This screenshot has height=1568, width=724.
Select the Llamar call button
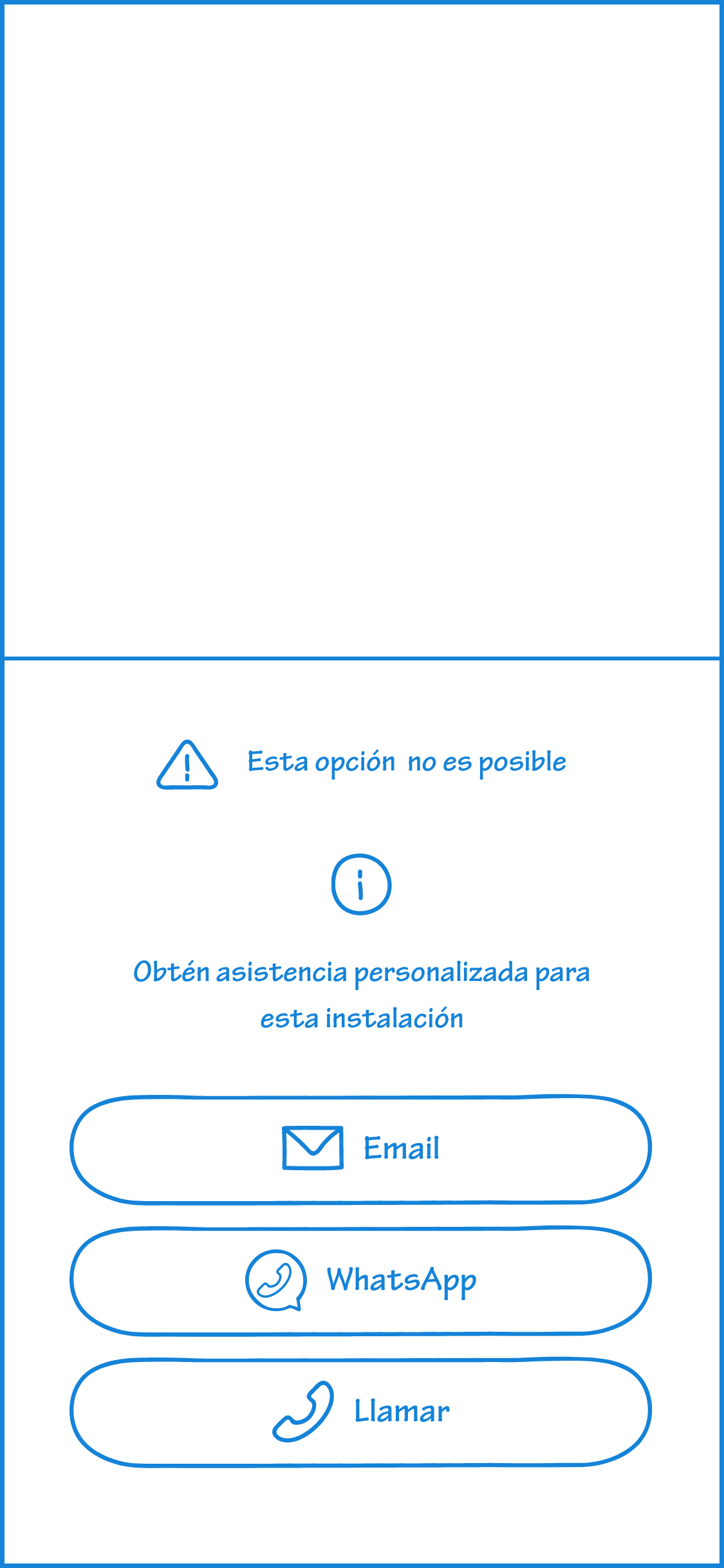tap(360, 1412)
